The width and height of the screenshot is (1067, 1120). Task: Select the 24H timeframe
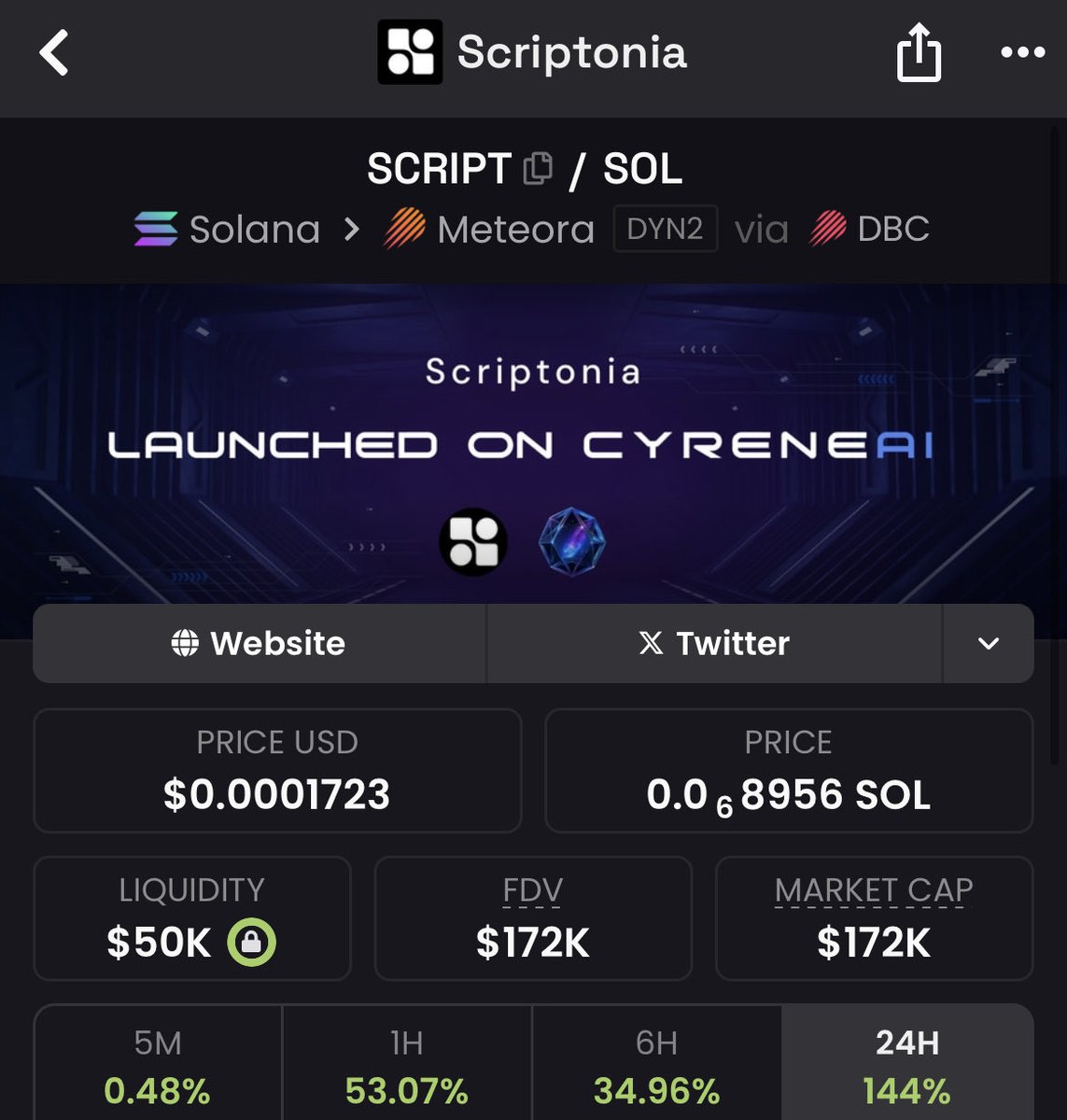[x=906, y=1064]
